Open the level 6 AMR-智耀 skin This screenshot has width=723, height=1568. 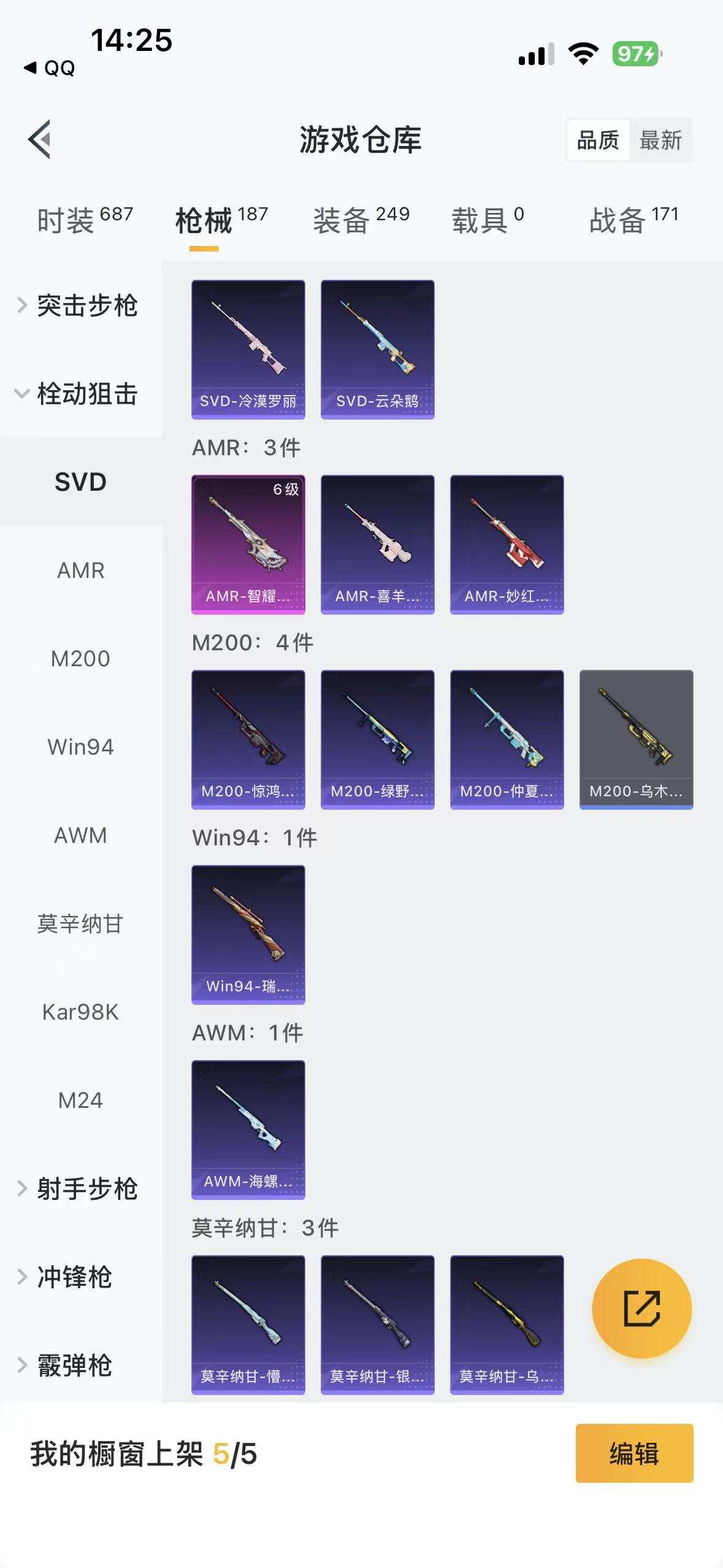(248, 544)
